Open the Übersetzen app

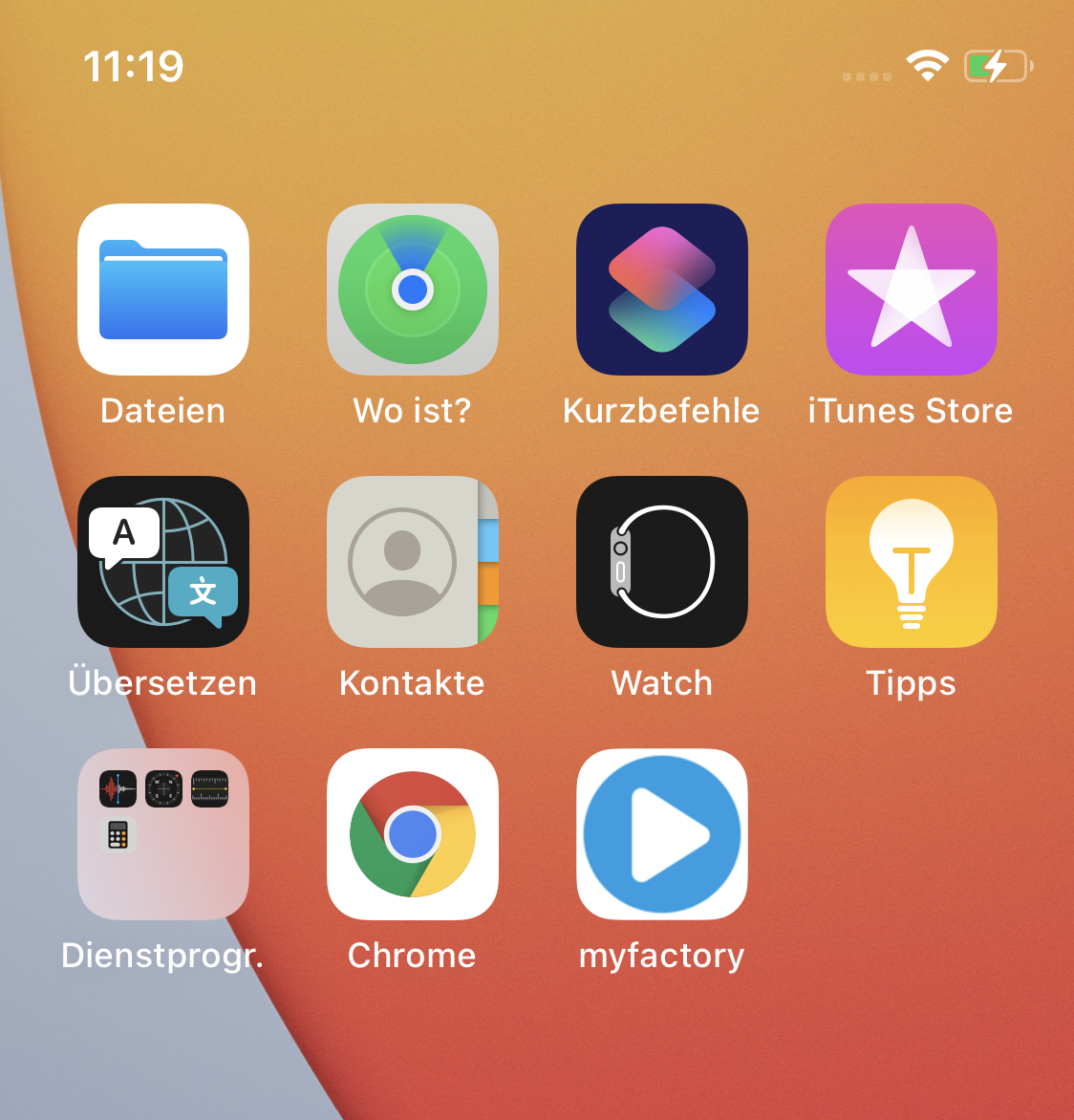click(163, 562)
